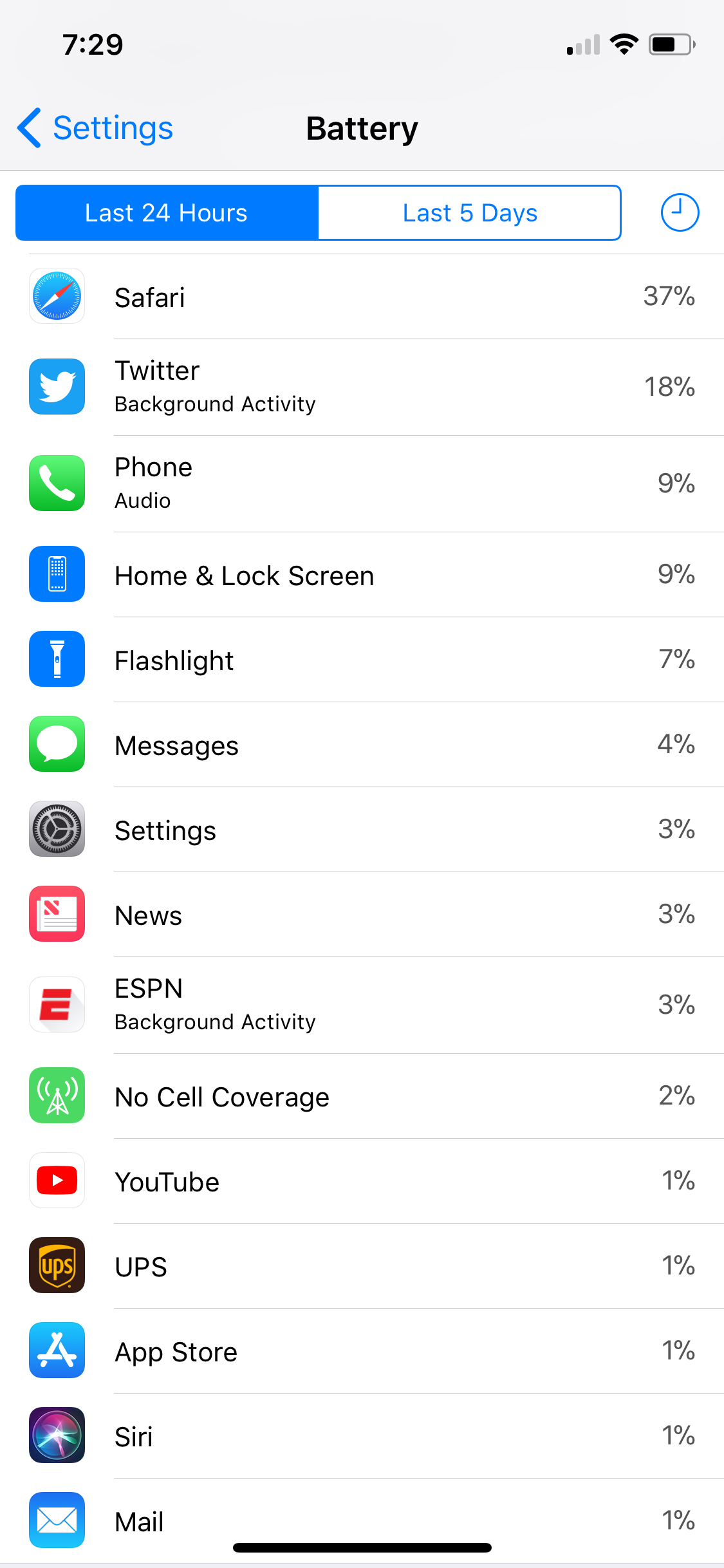Tap the Home & Lock Screen row
Screen dimensions: 724x1568
(362, 575)
